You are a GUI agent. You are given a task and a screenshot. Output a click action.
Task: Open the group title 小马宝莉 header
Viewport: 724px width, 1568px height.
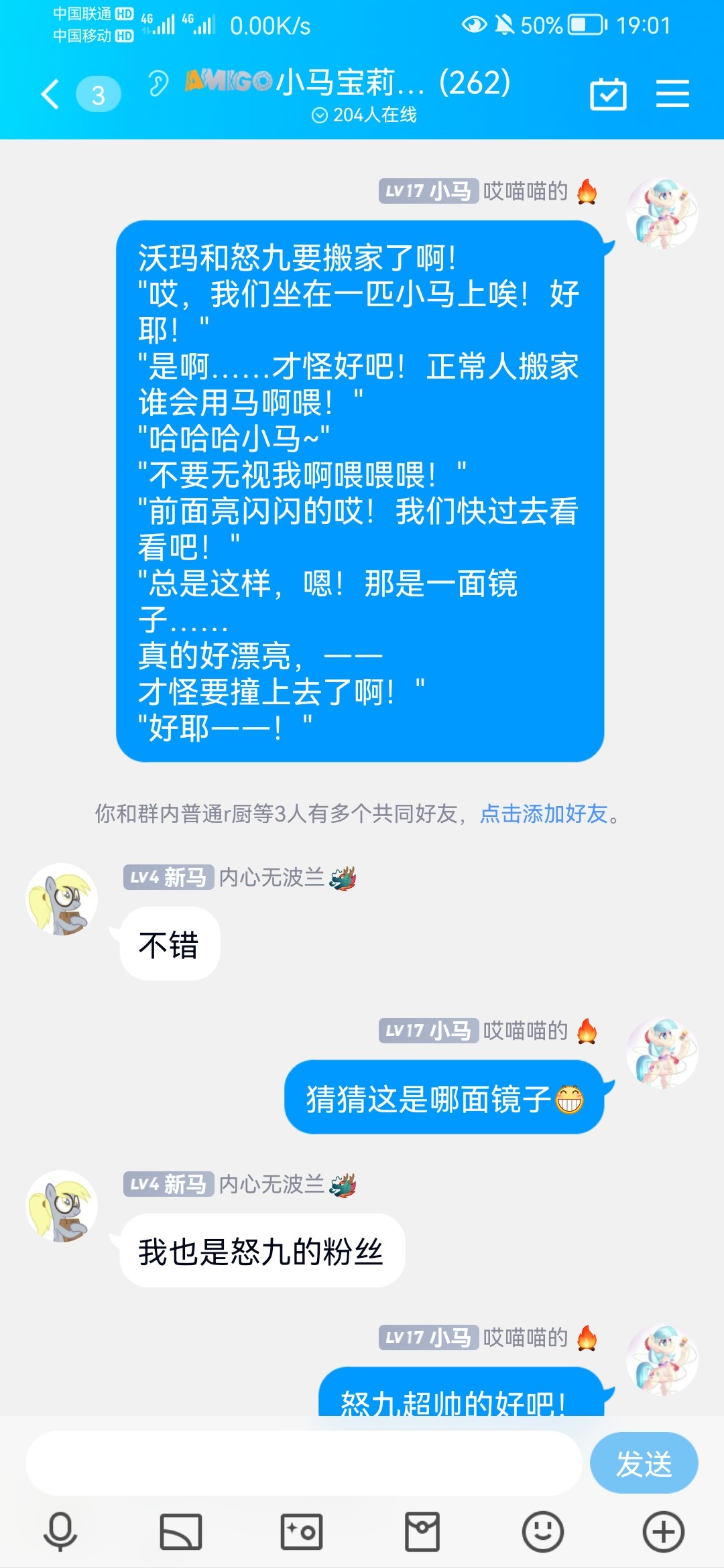pyautogui.click(x=349, y=84)
